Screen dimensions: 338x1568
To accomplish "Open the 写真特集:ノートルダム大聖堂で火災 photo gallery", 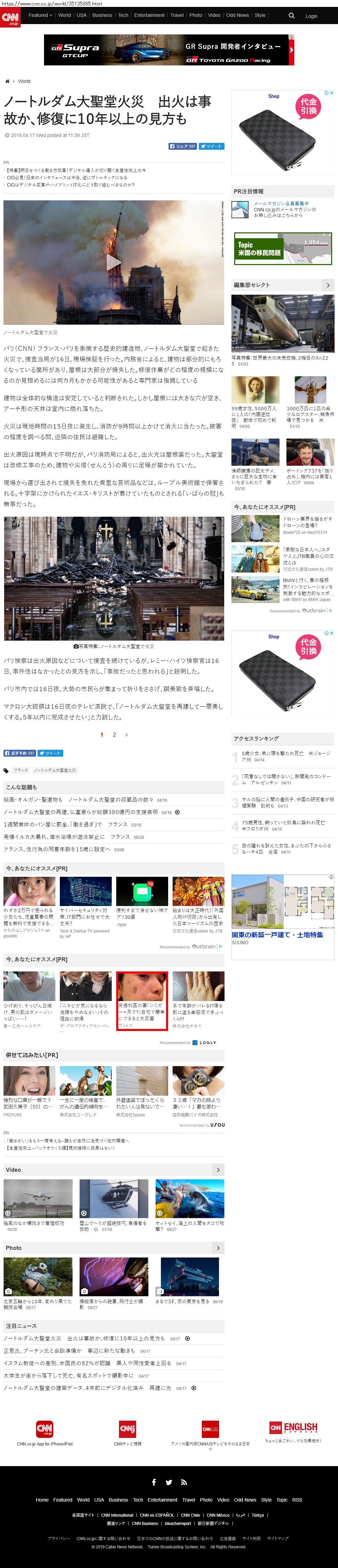I will 114,646.
